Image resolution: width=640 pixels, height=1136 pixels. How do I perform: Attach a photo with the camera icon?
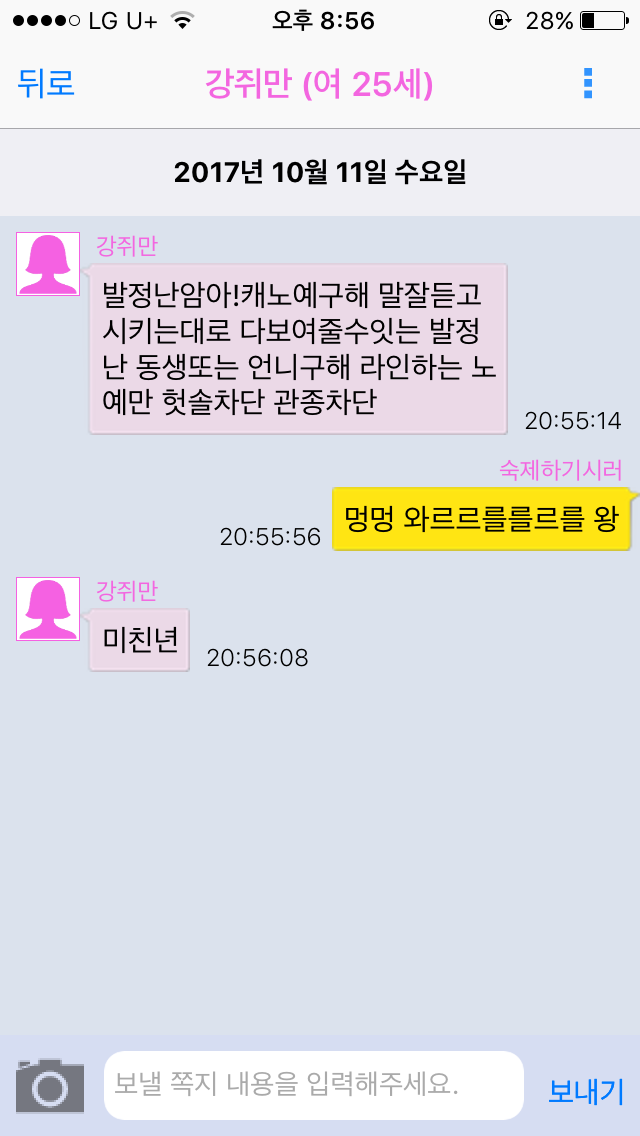[x=50, y=1085]
